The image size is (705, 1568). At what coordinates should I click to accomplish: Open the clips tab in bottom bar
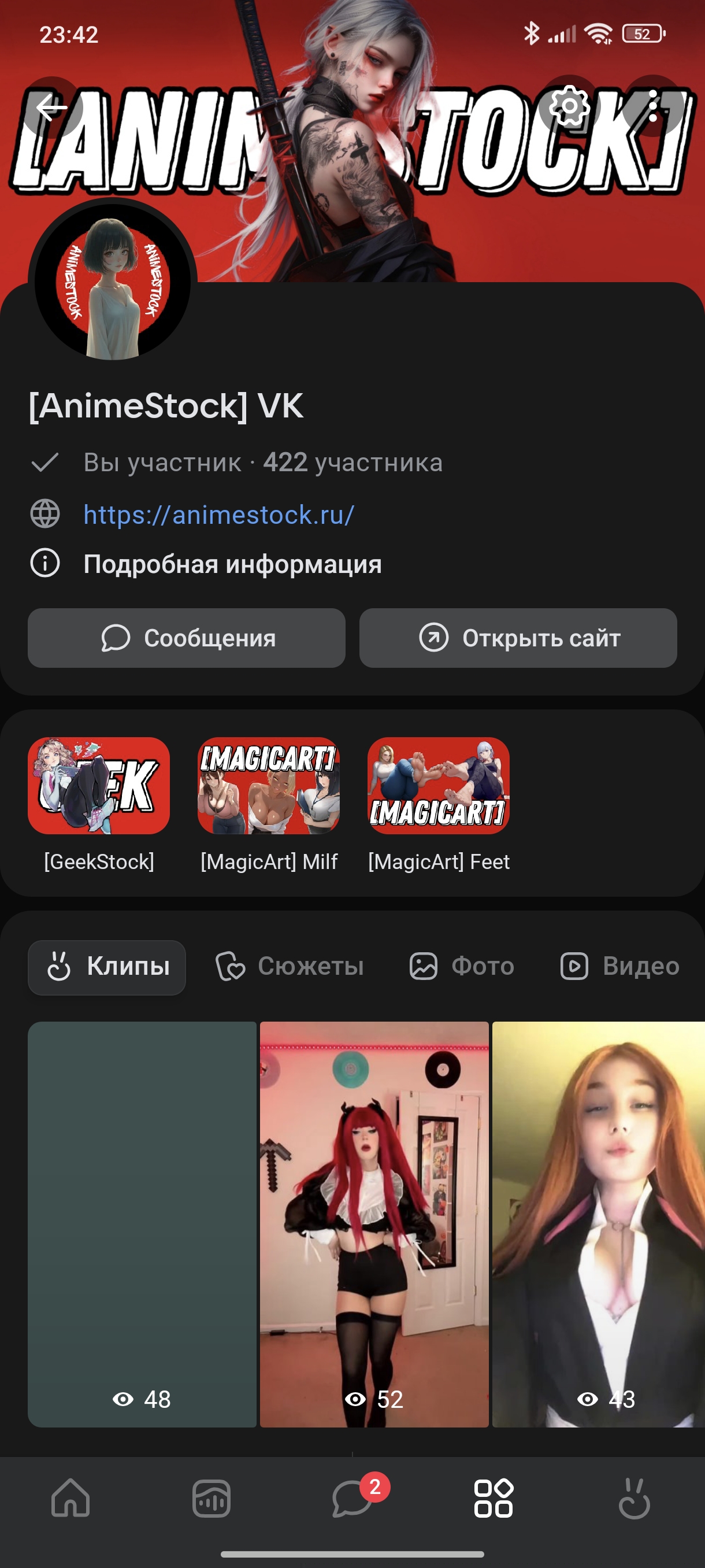634,1497
